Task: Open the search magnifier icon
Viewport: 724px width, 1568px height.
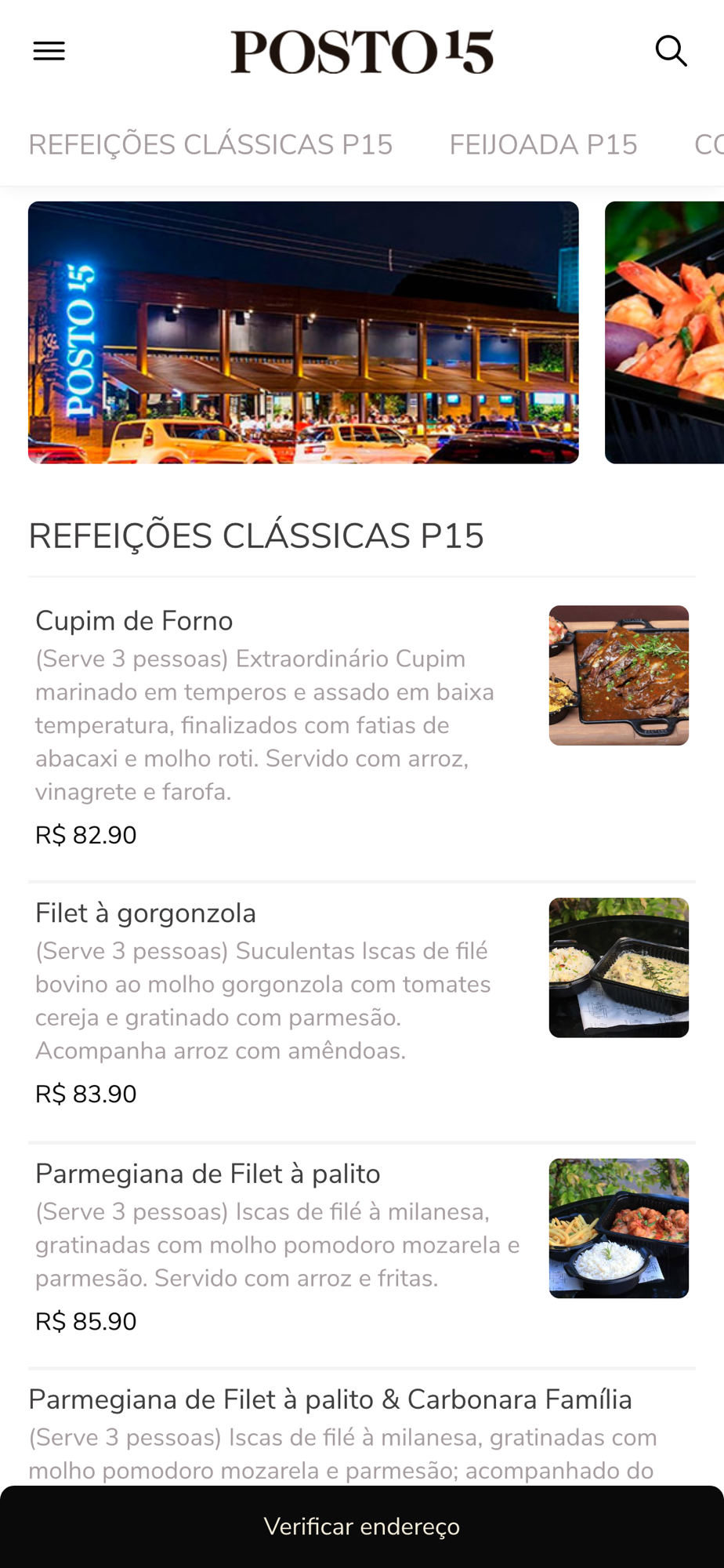Action: point(671,52)
